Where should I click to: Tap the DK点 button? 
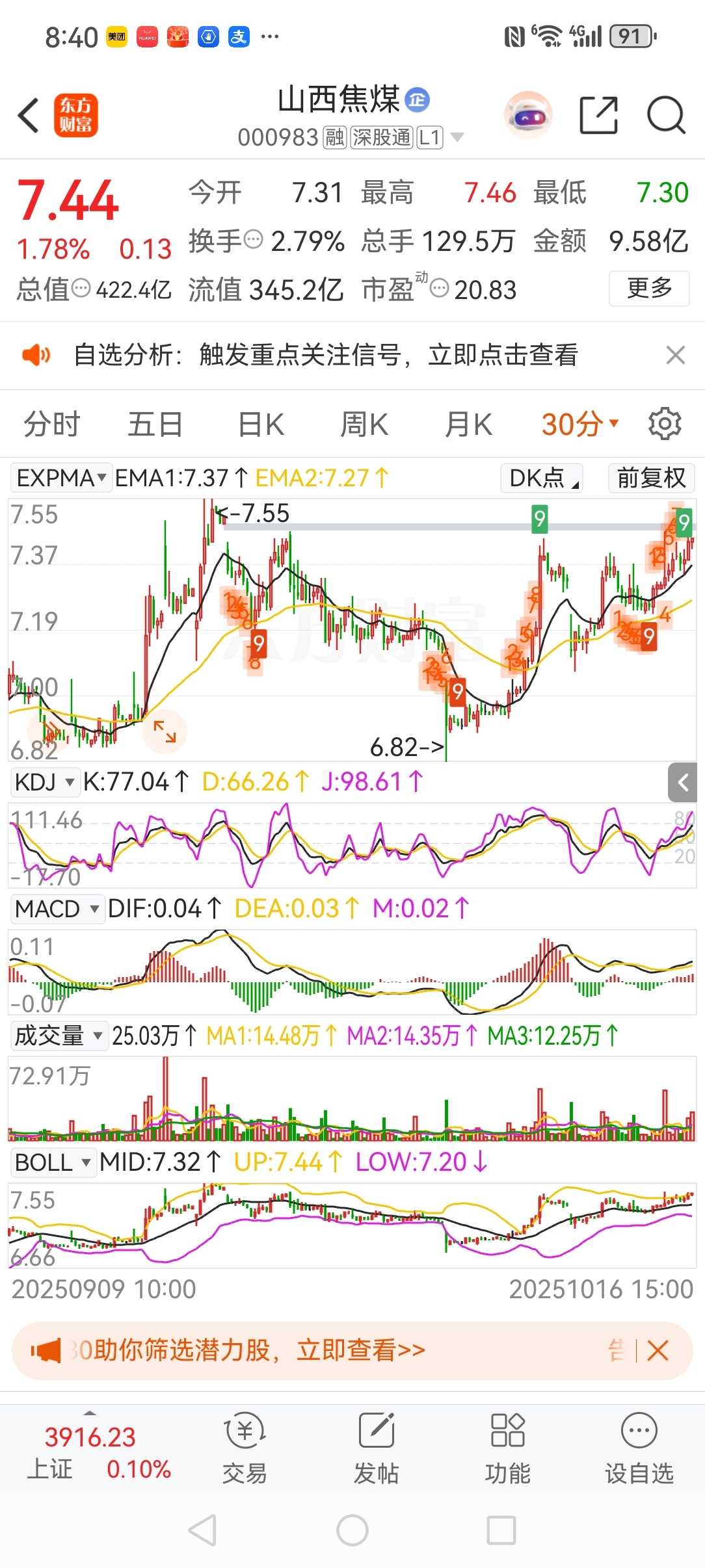542,478
